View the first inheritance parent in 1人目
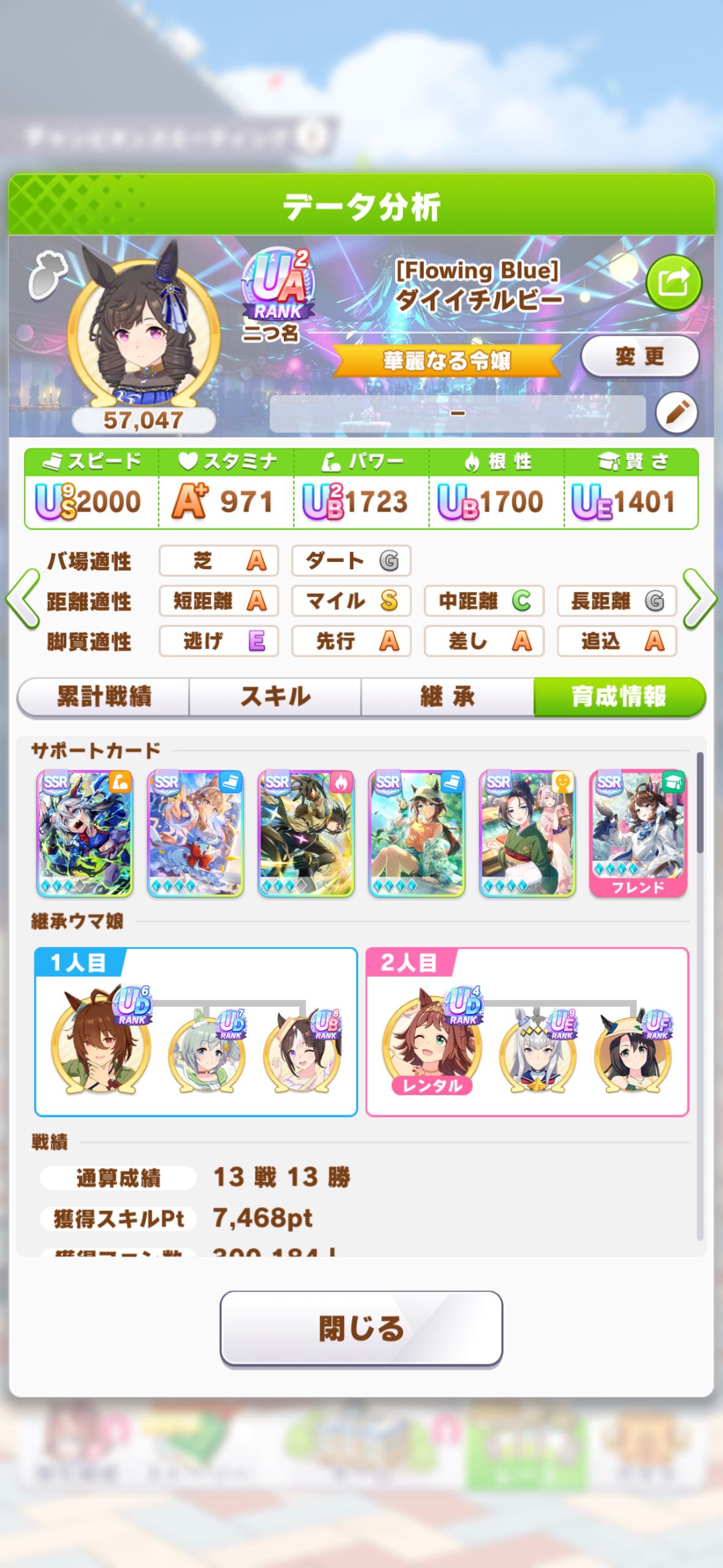Viewport: 723px width, 1568px height. [x=101, y=1043]
